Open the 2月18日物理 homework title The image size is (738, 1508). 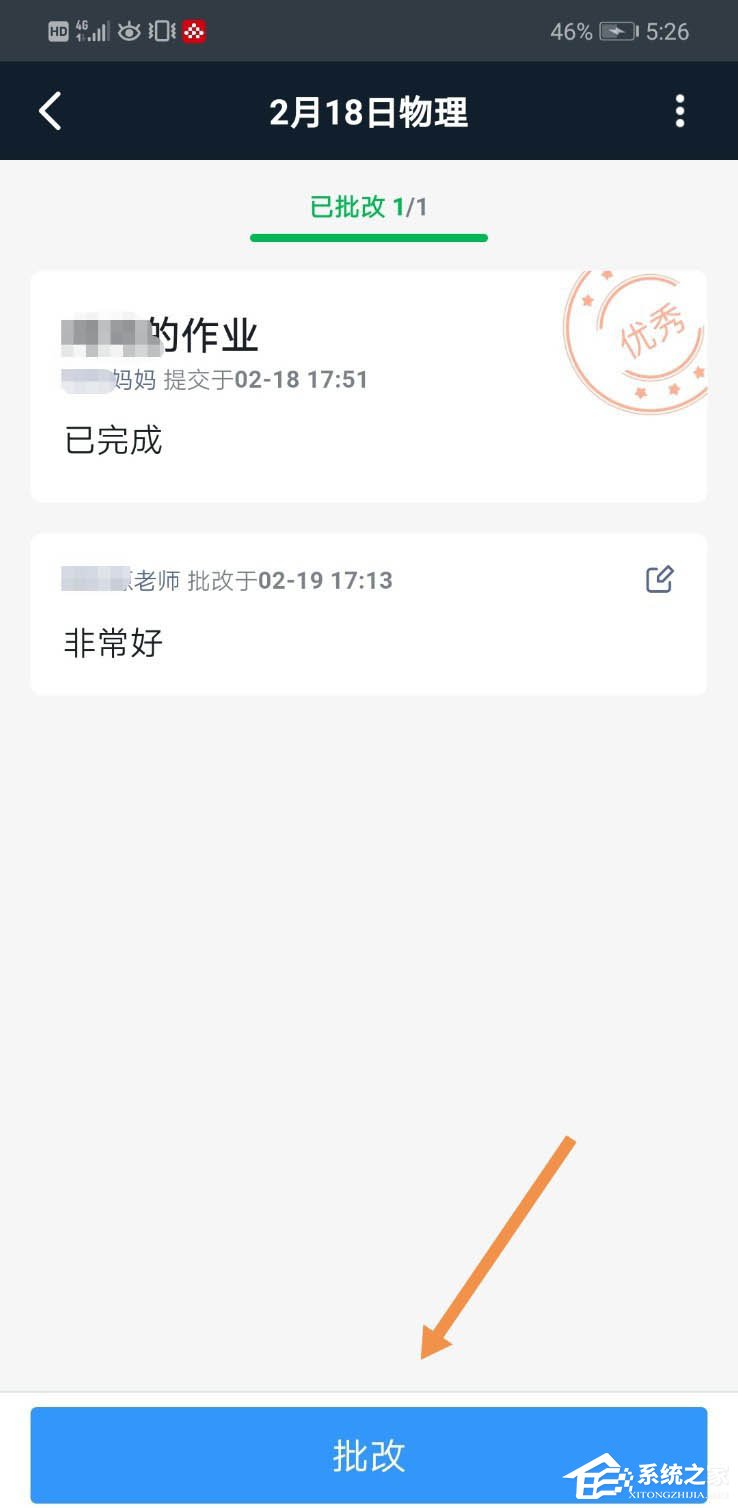click(369, 111)
